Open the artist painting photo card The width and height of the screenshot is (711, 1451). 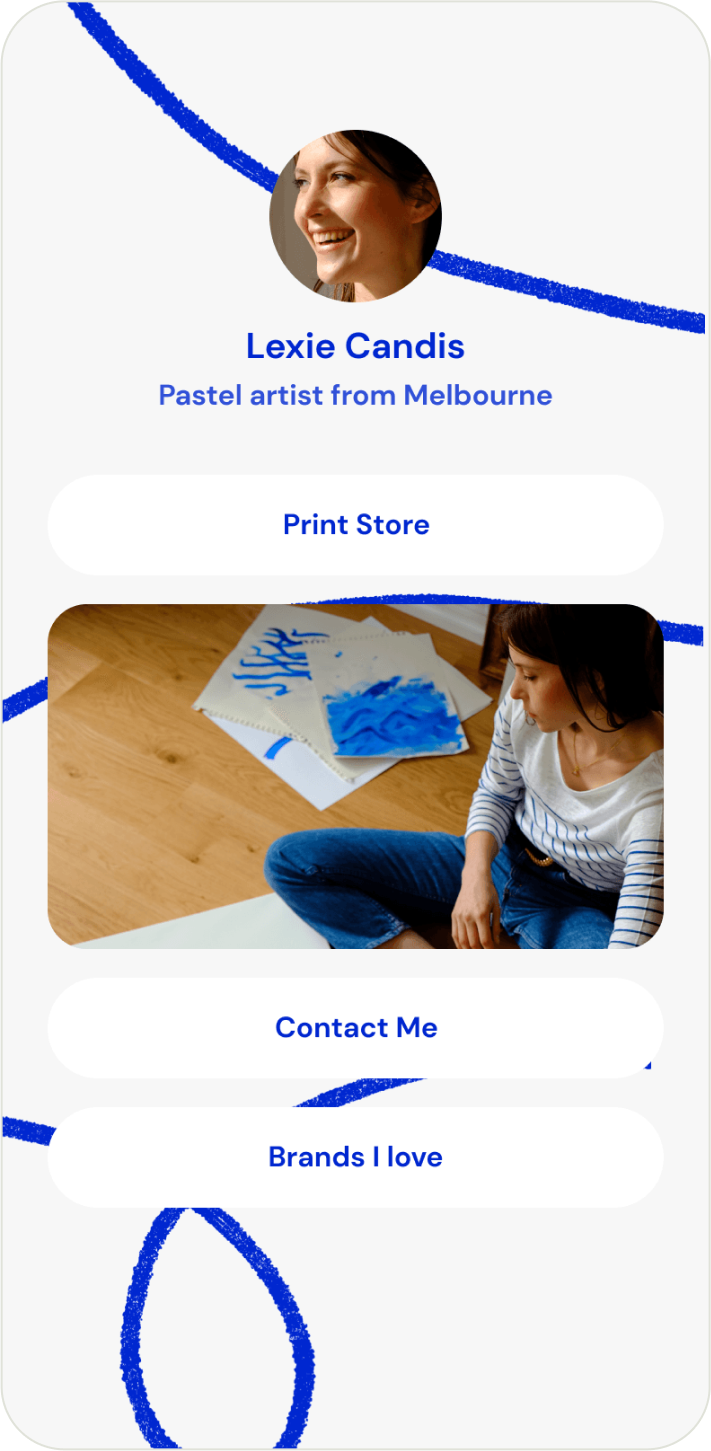(x=355, y=776)
